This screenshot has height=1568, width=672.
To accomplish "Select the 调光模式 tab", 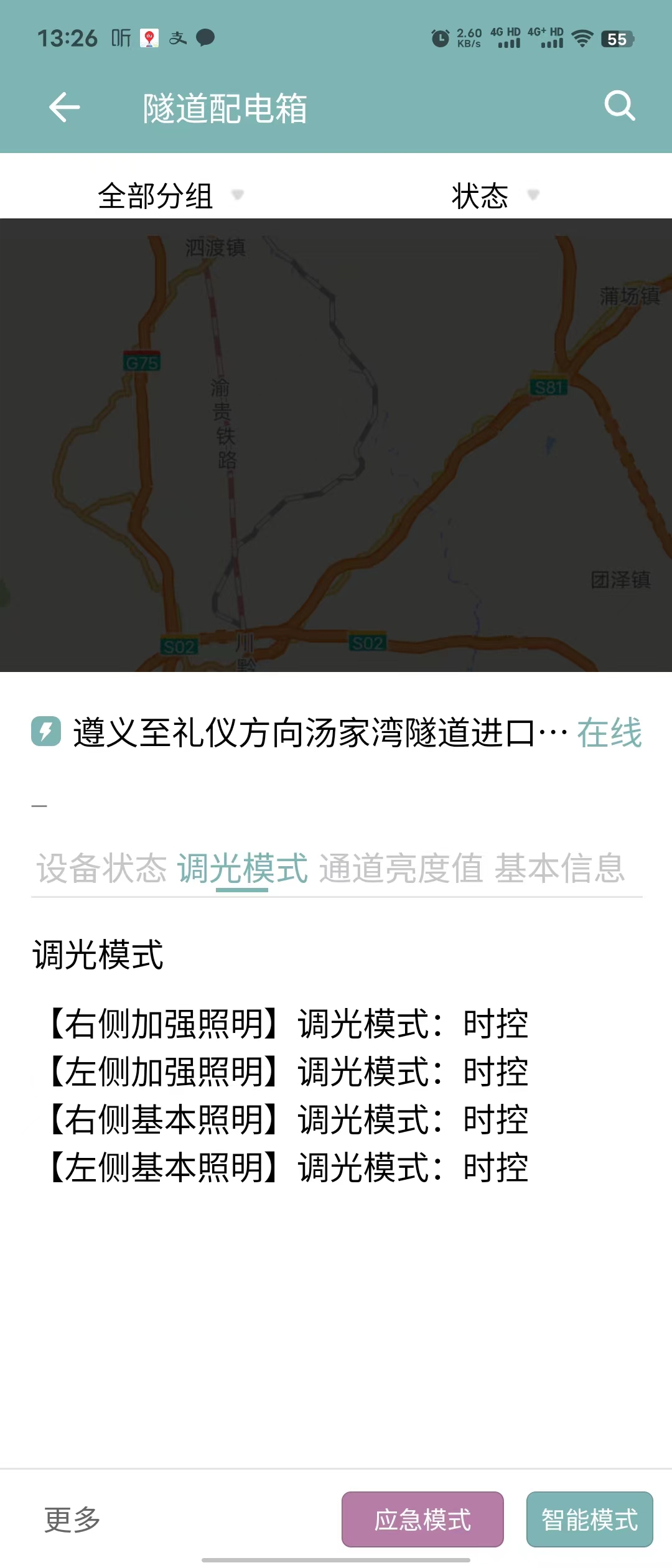I will (243, 871).
